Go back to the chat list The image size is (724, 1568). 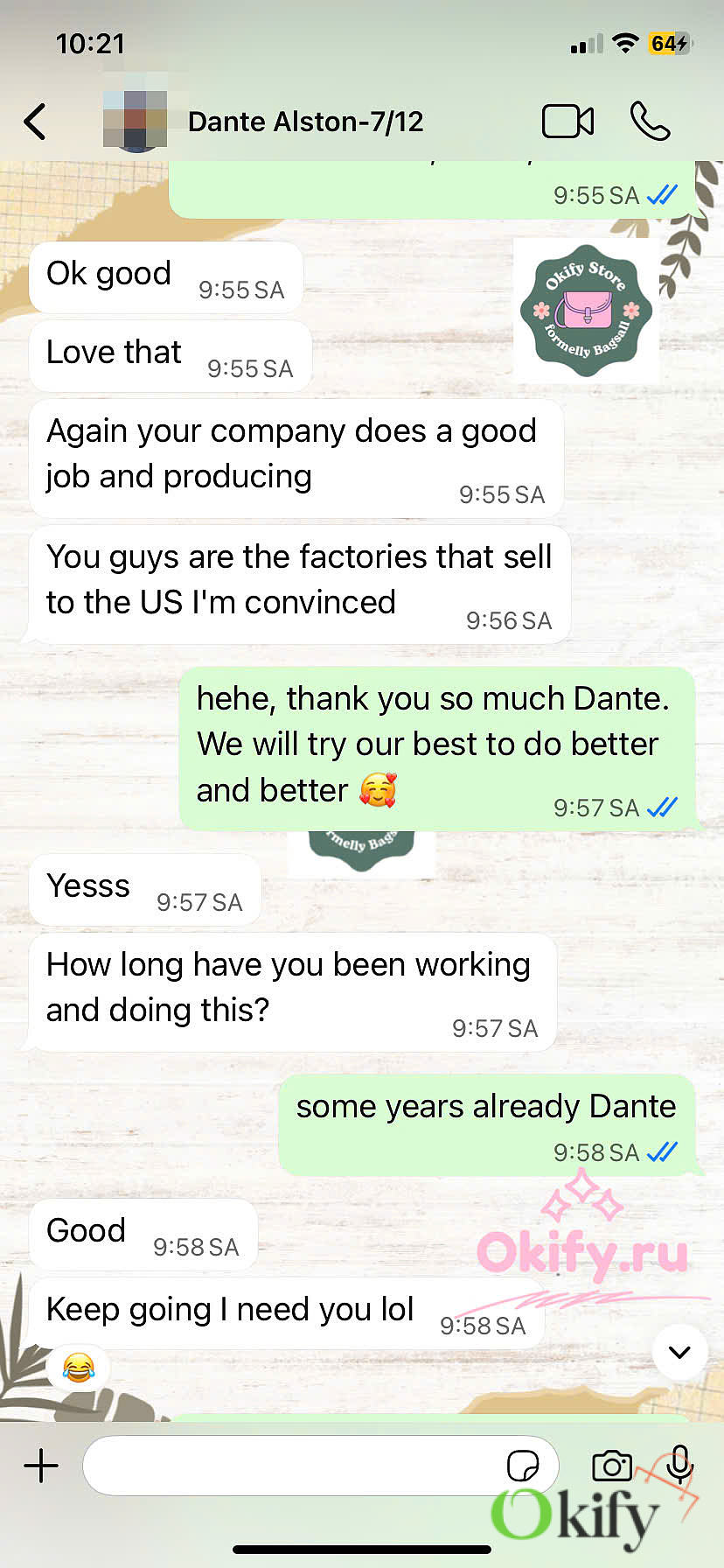click(36, 122)
